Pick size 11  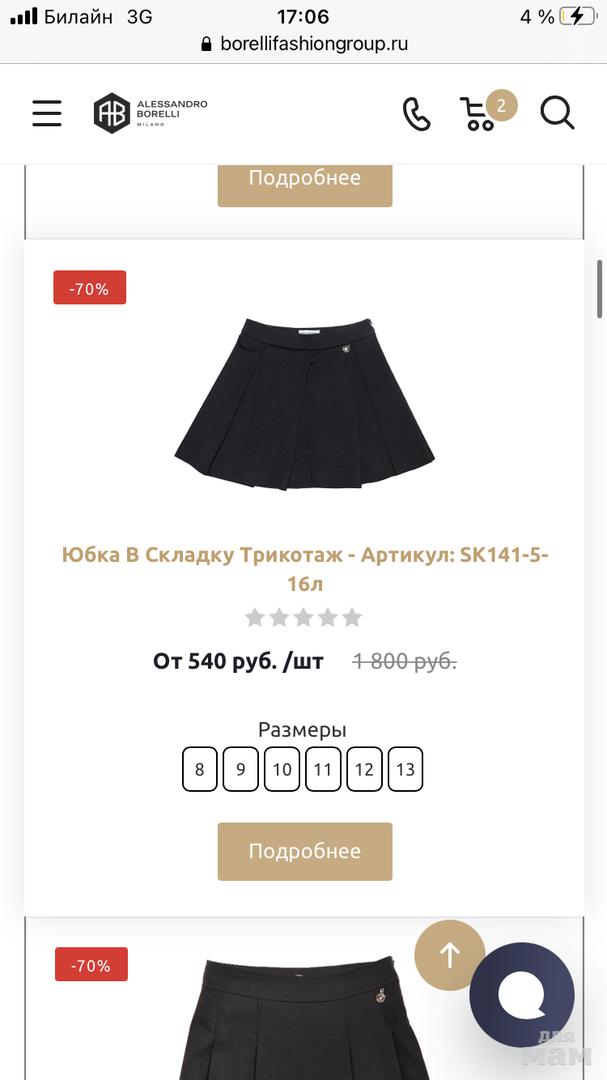pyautogui.click(x=323, y=770)
